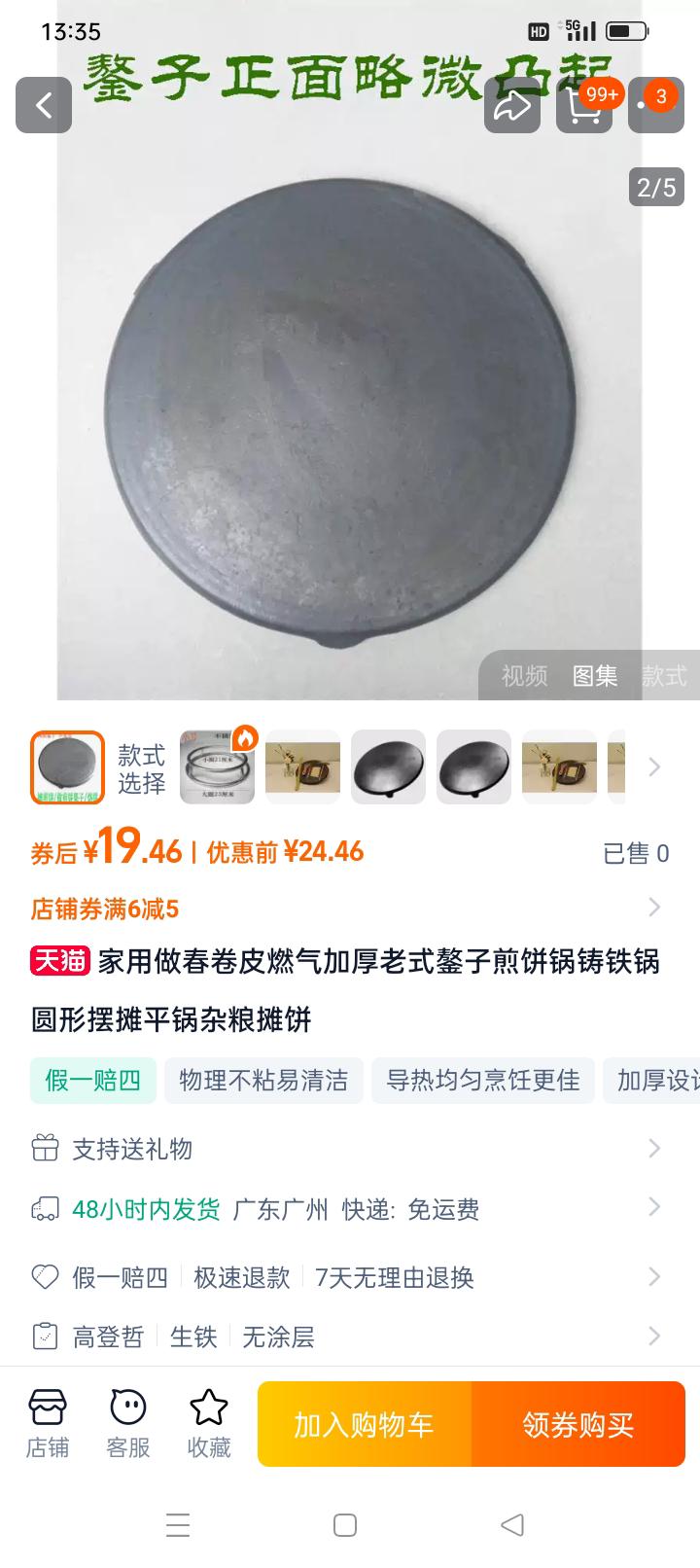The width and height of the screenshot is (700, 1568).
Task: Open the 48小时内发货 shipping details row
Action: (x=350, y=1209)
